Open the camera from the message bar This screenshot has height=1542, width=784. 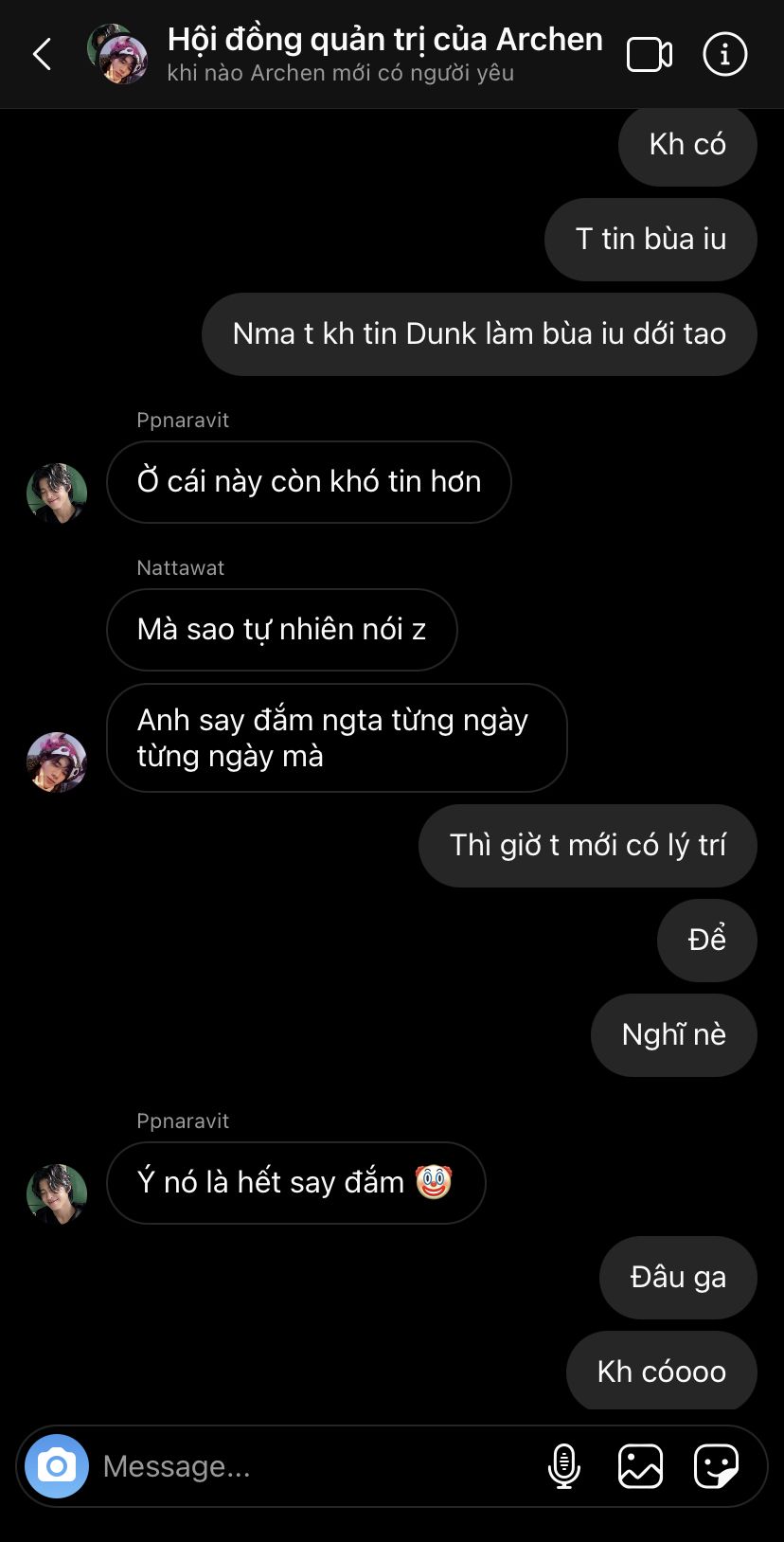tap(57, 1466)
